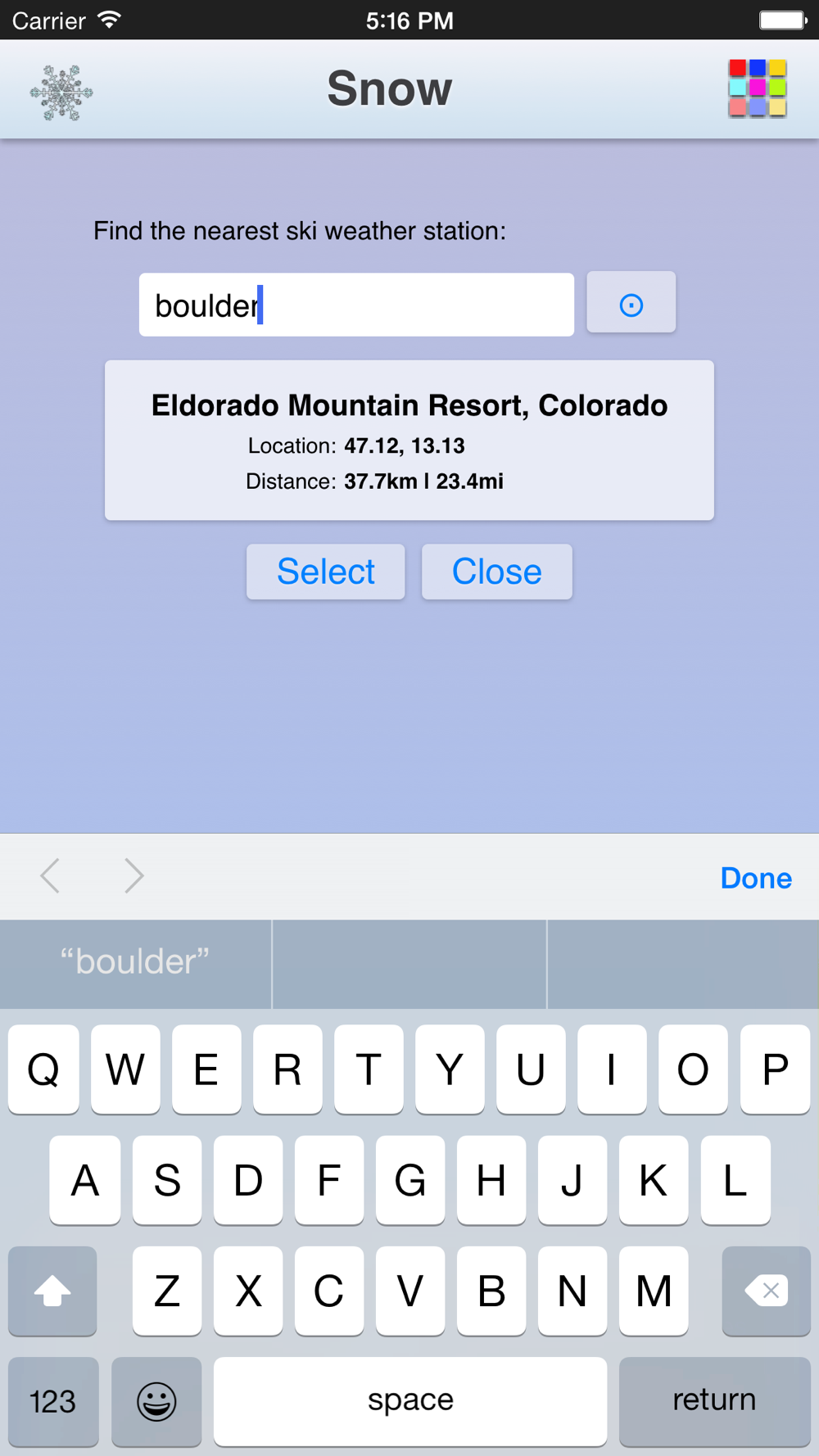Tap Done above the keyboard
This screenshot has height=1456, width=819.
756,878
